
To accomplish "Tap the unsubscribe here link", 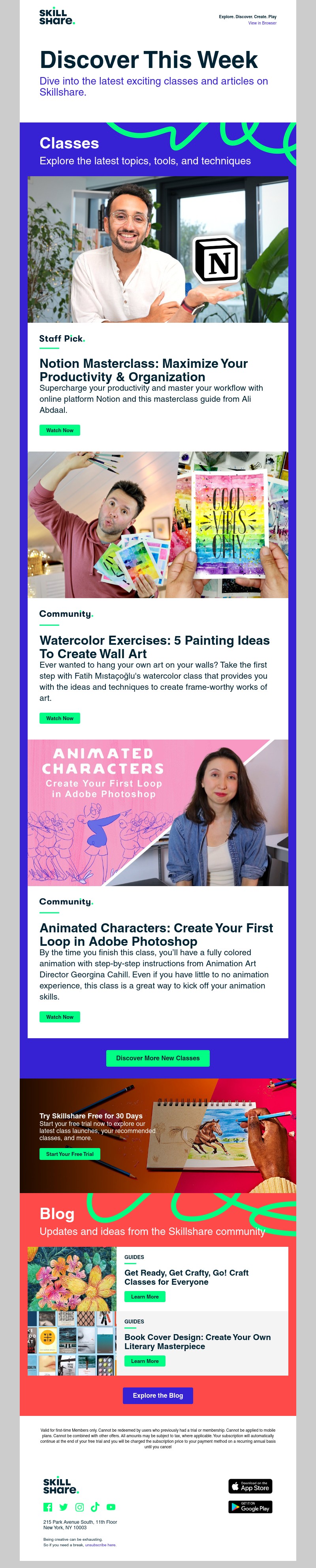I will point(100,1545).
